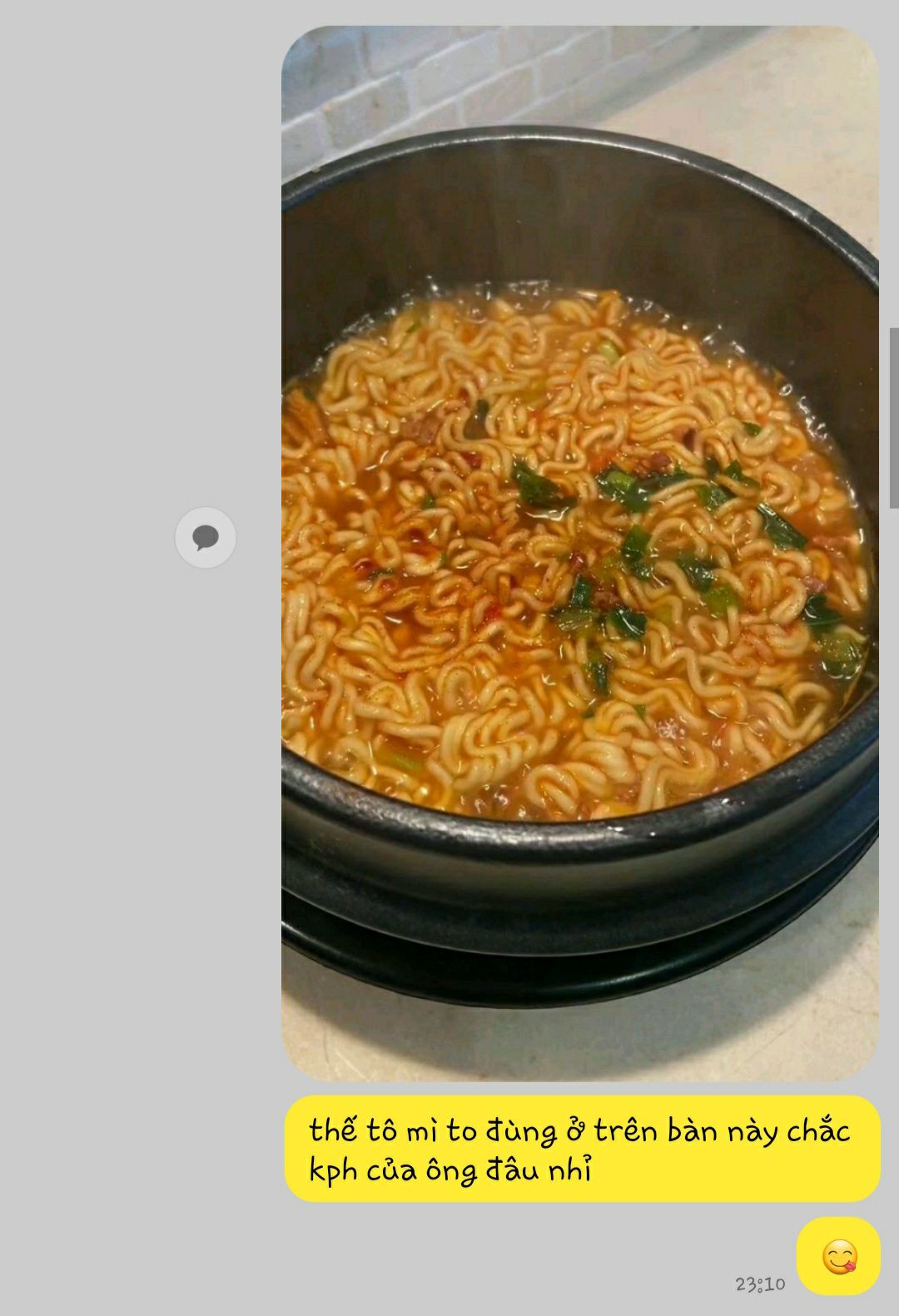The image size is (899, 1316).
Task: Tap the comment bubble icon beside the photo
Action: 206,538
